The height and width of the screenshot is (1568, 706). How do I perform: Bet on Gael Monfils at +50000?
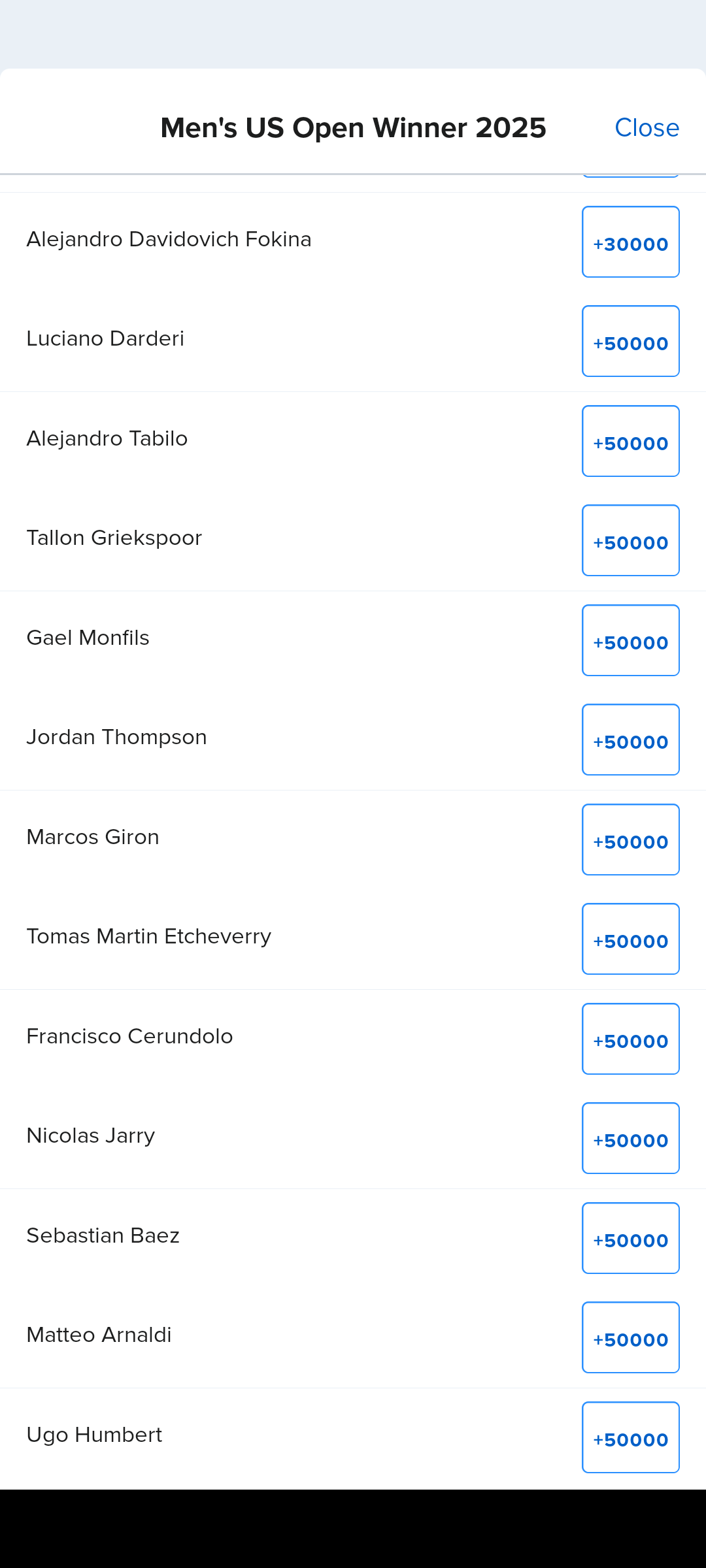pos(630,641)
